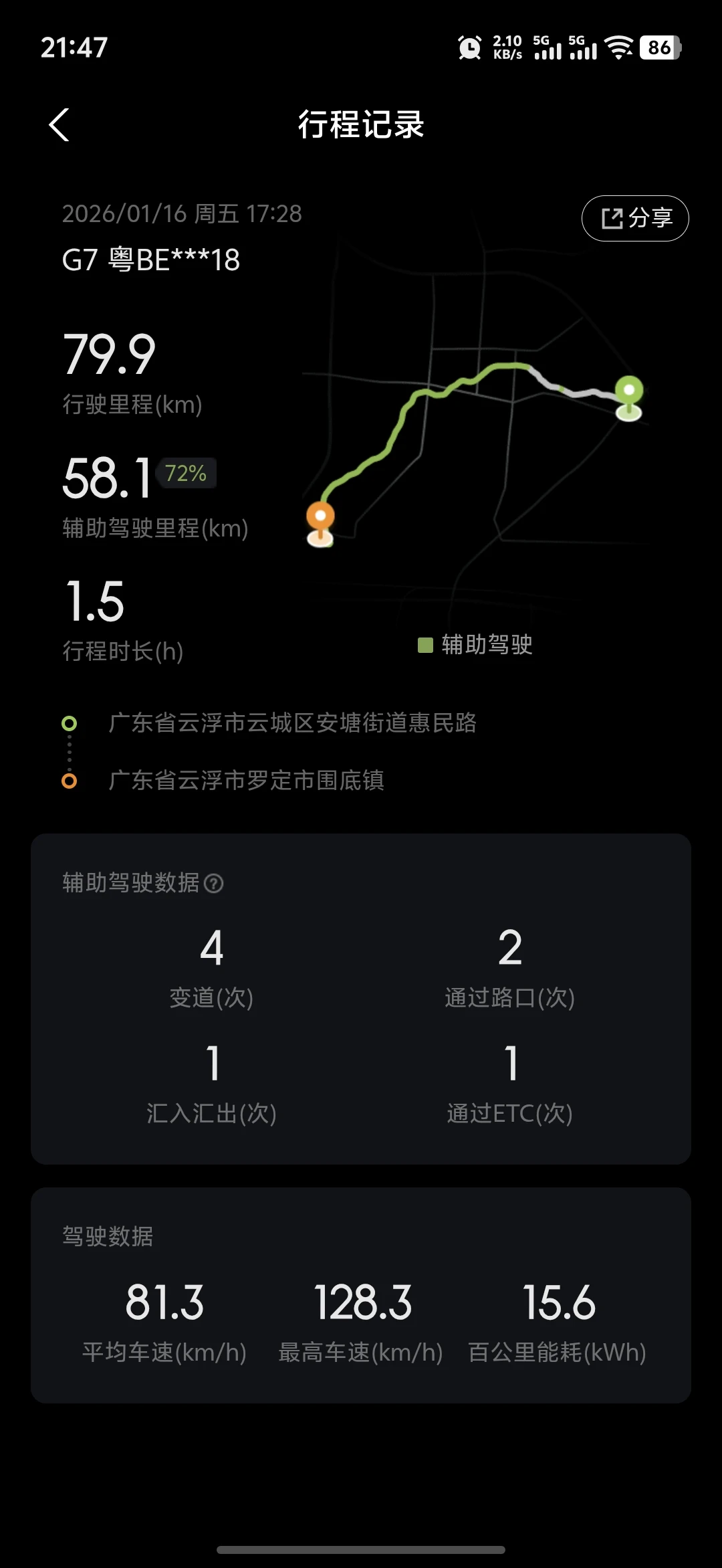
Task: Open the help icon beside 辅助驾驶数据
Action: point(213,884)
